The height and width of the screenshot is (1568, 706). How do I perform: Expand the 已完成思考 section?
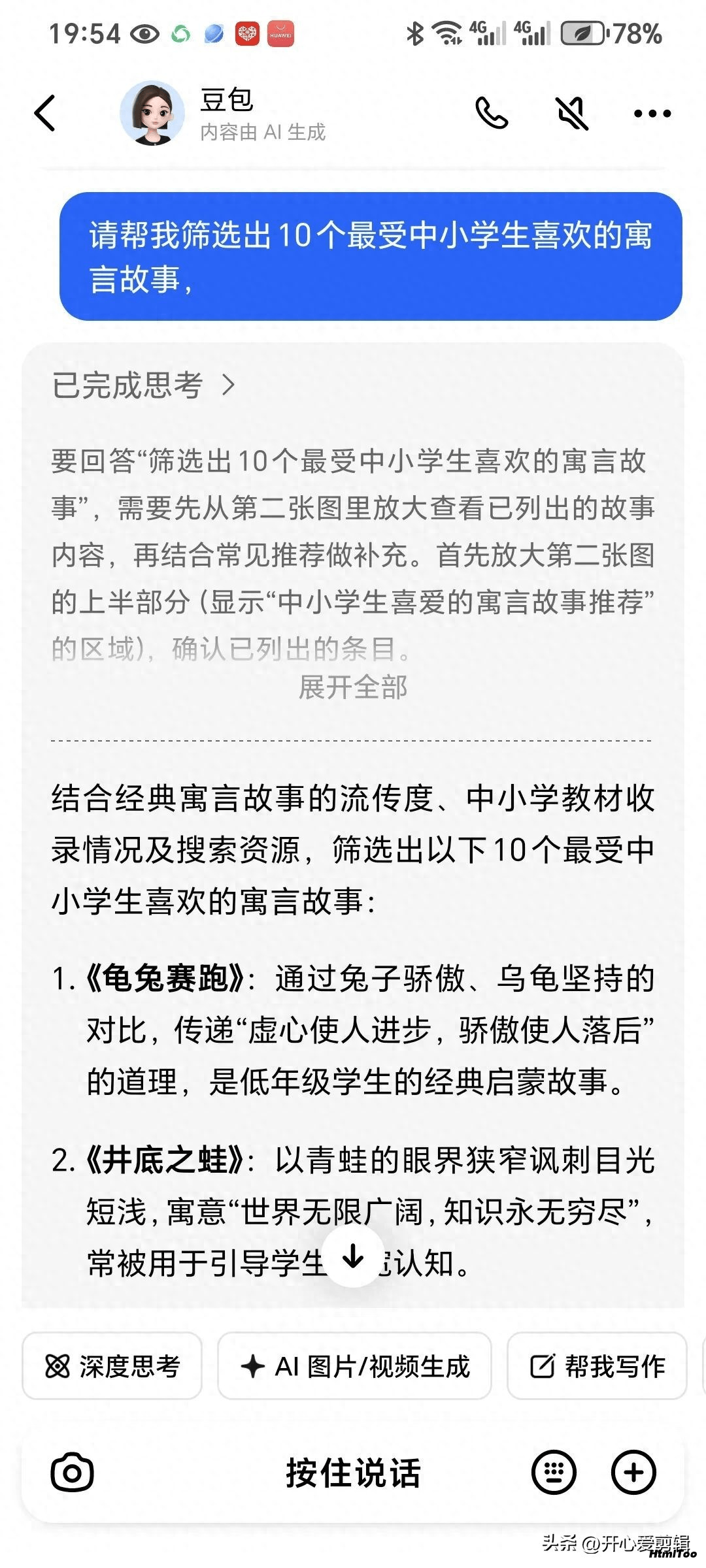(144, 385)
